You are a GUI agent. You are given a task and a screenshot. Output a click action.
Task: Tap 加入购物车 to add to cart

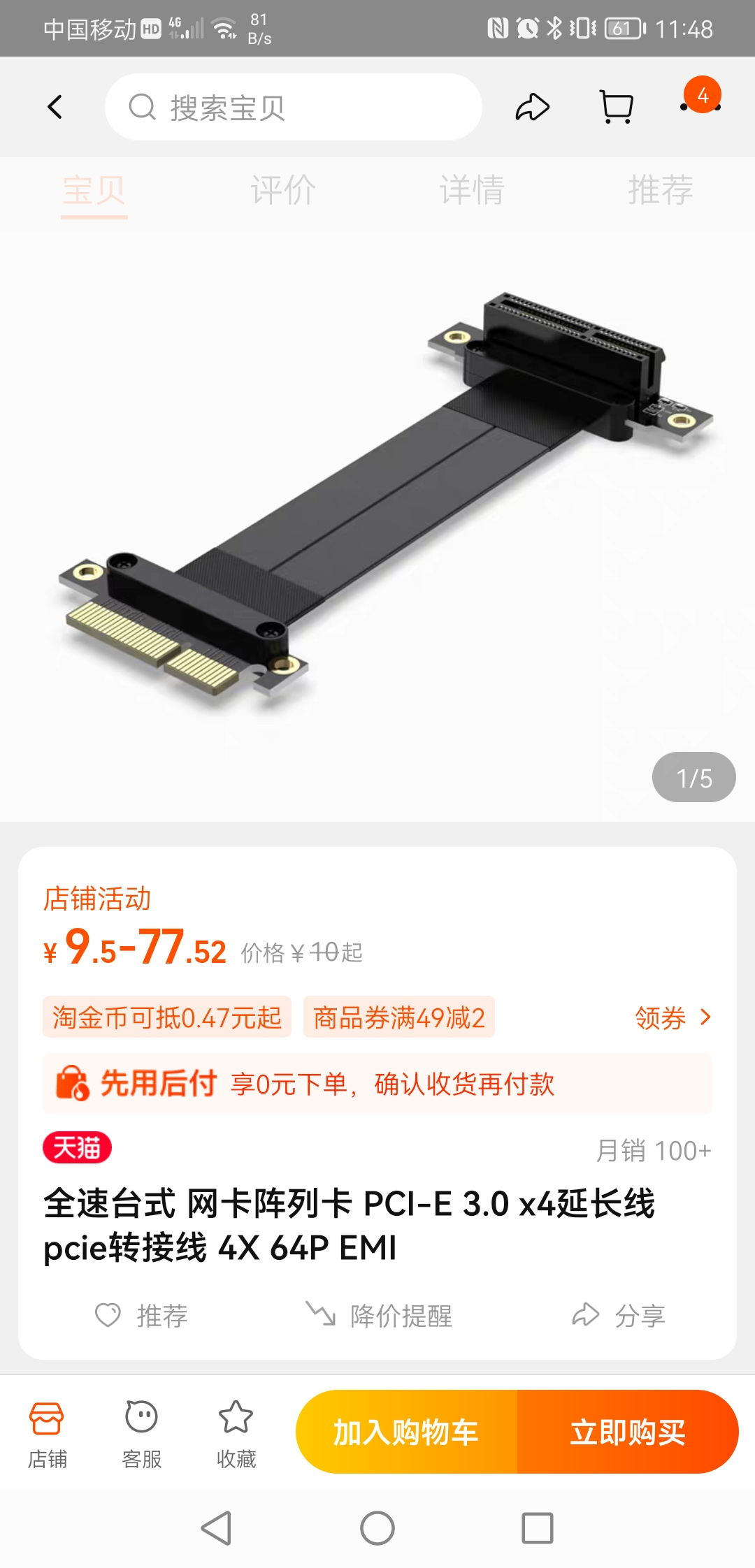pyautogui.click(x=408, y=1432)
